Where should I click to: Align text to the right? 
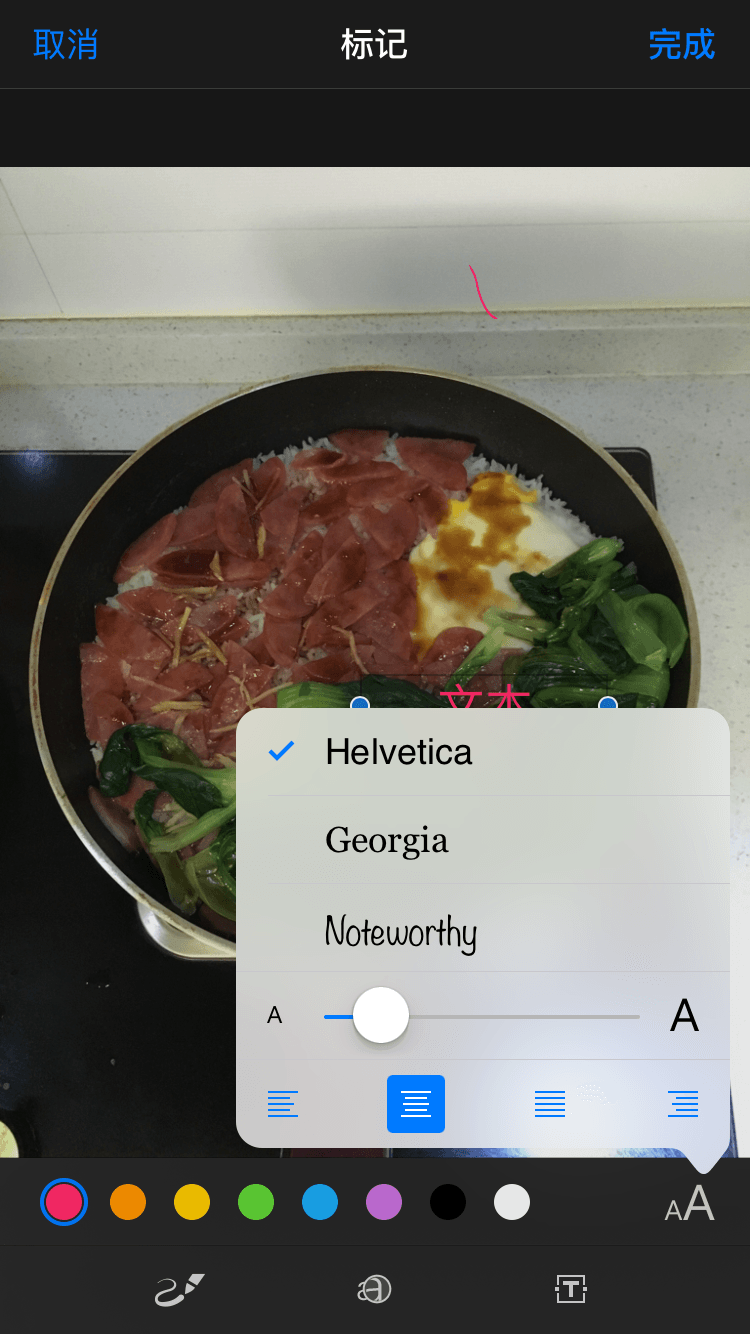pos(683,1104)
